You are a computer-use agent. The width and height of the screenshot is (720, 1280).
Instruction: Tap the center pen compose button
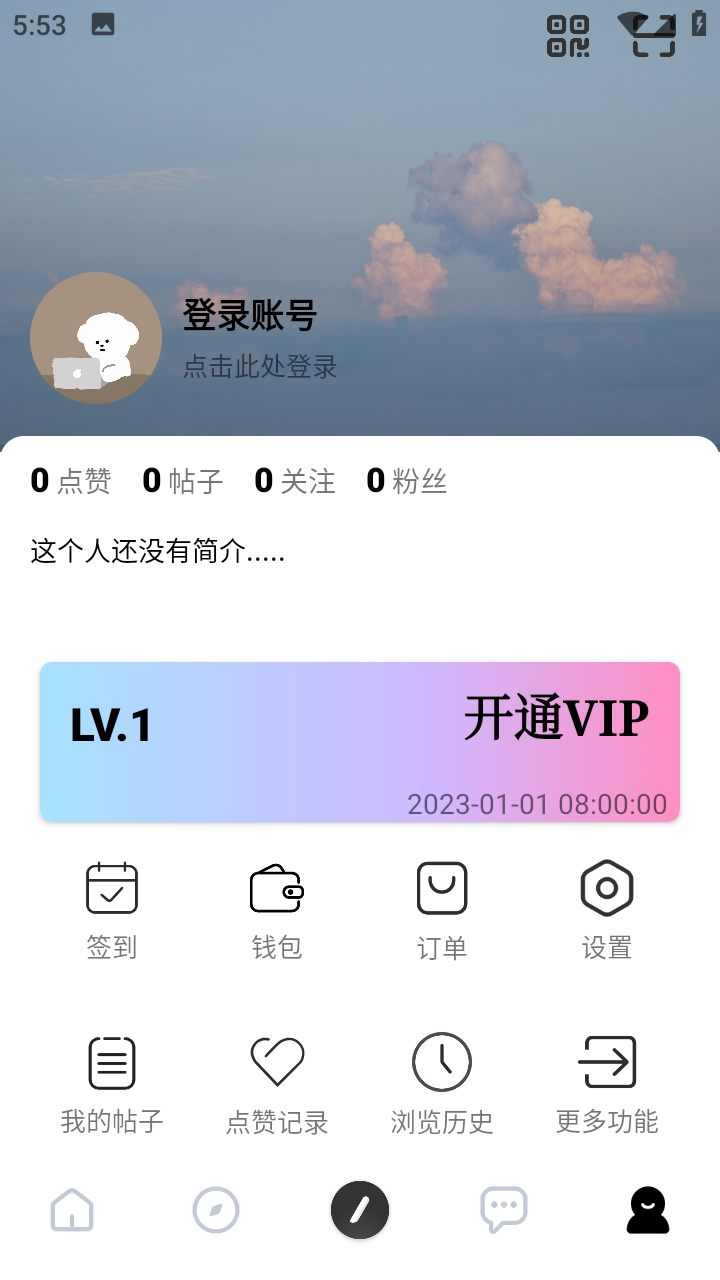click(360, 1209)
